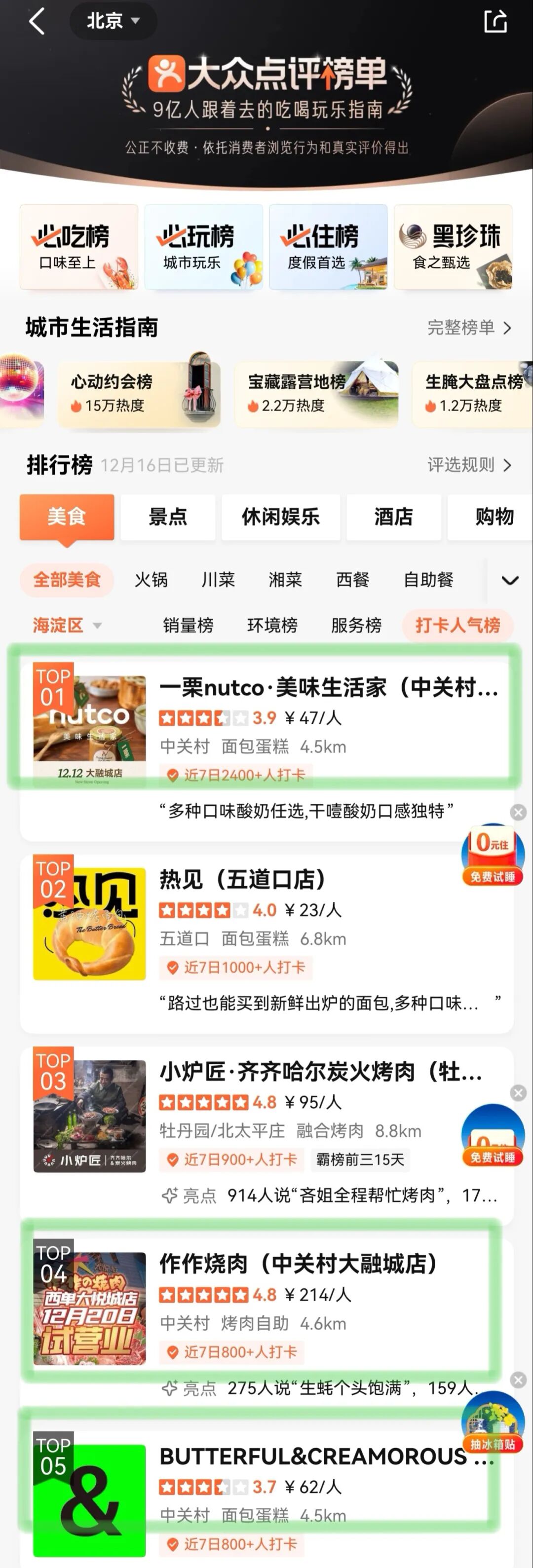Switch to the 销量榜 ranking
The image size is (533, 1568).
[x=188, y=625]
